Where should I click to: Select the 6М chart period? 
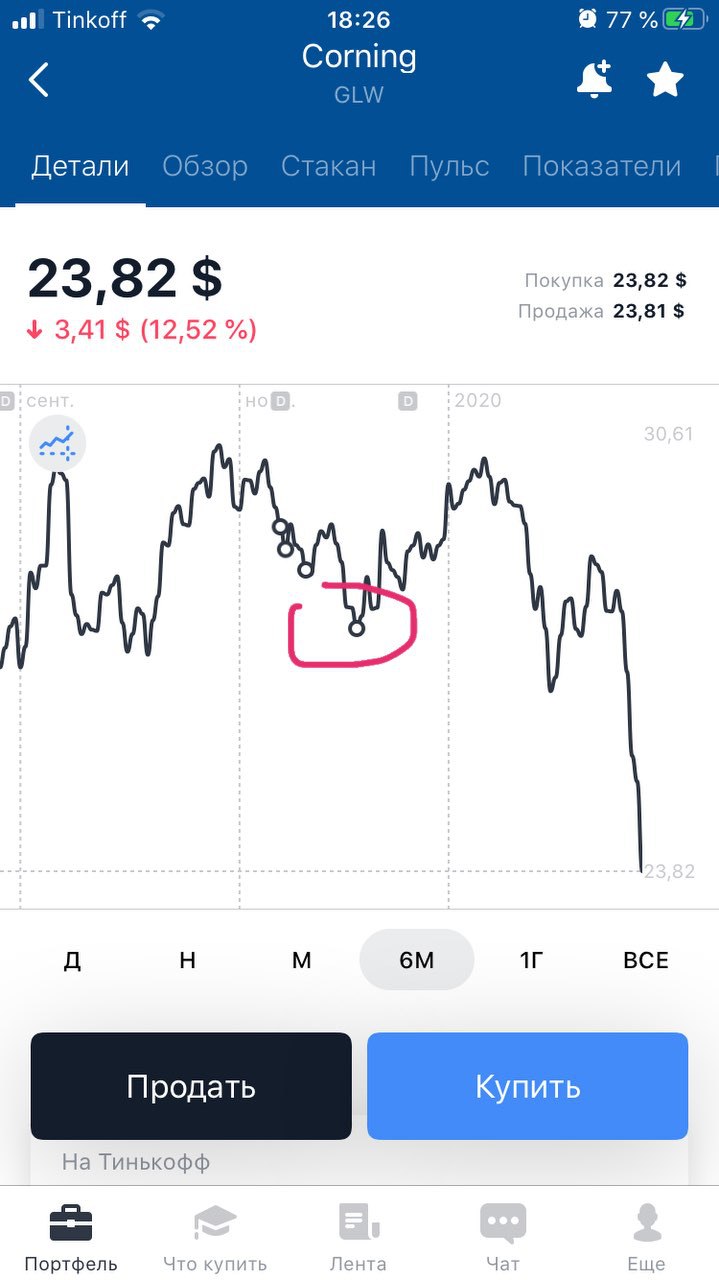pyautogui.click(x=416, y=960)
